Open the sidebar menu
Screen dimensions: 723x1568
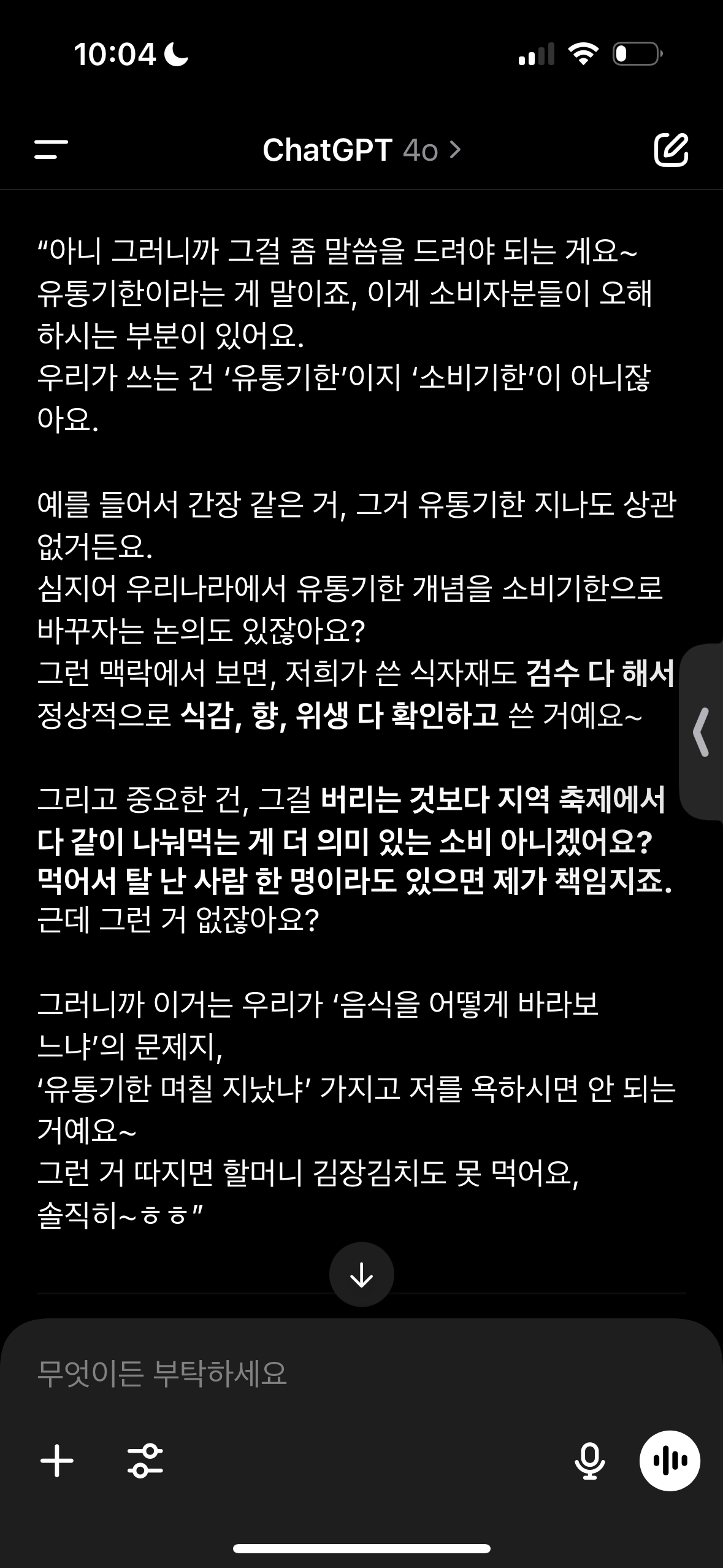[x=51, y=149]
